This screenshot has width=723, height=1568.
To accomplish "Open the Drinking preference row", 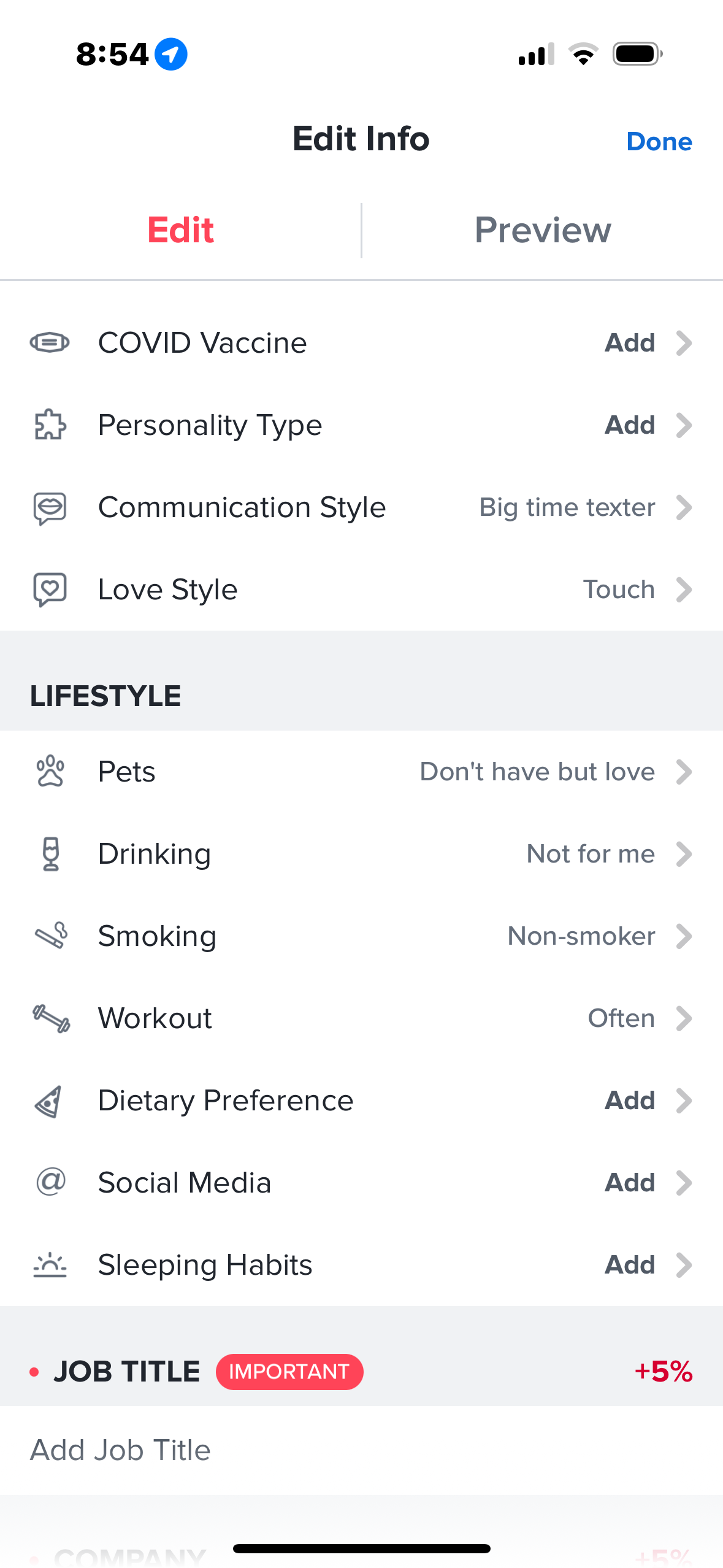I will point(361,854).
